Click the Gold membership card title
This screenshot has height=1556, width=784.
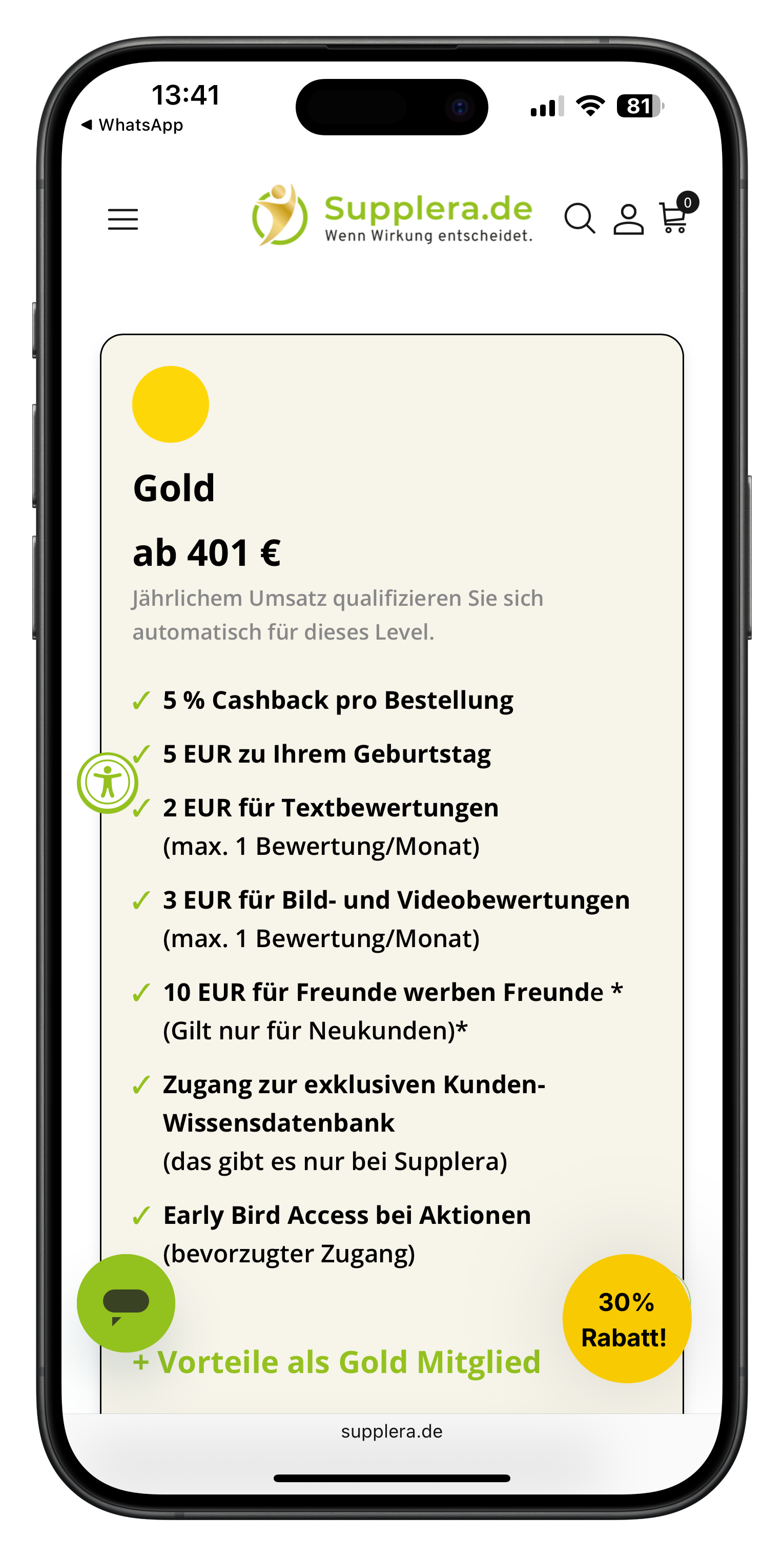point(174,488)
